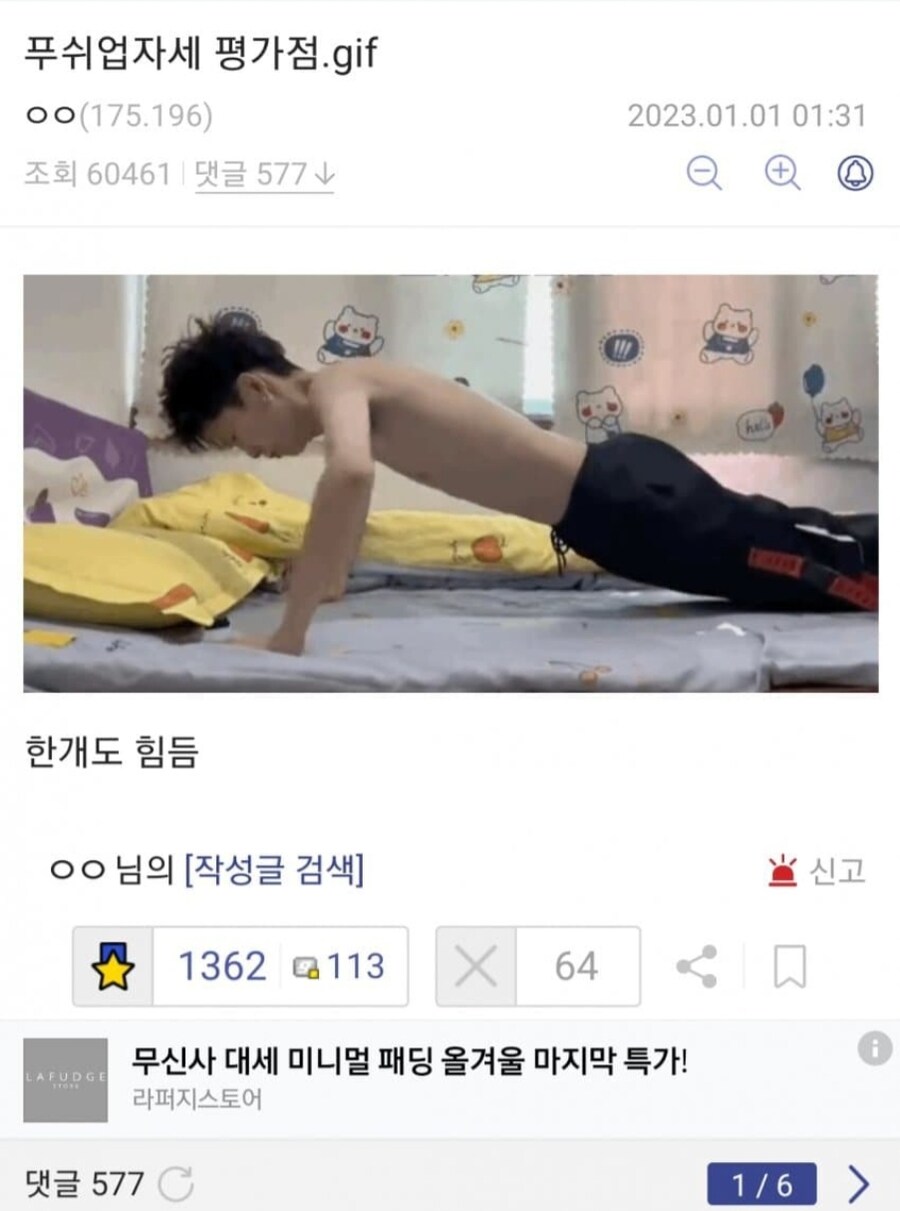Zoom in the post text size
The width and height of the screenshot is (900, 1211).
[782, 174]
